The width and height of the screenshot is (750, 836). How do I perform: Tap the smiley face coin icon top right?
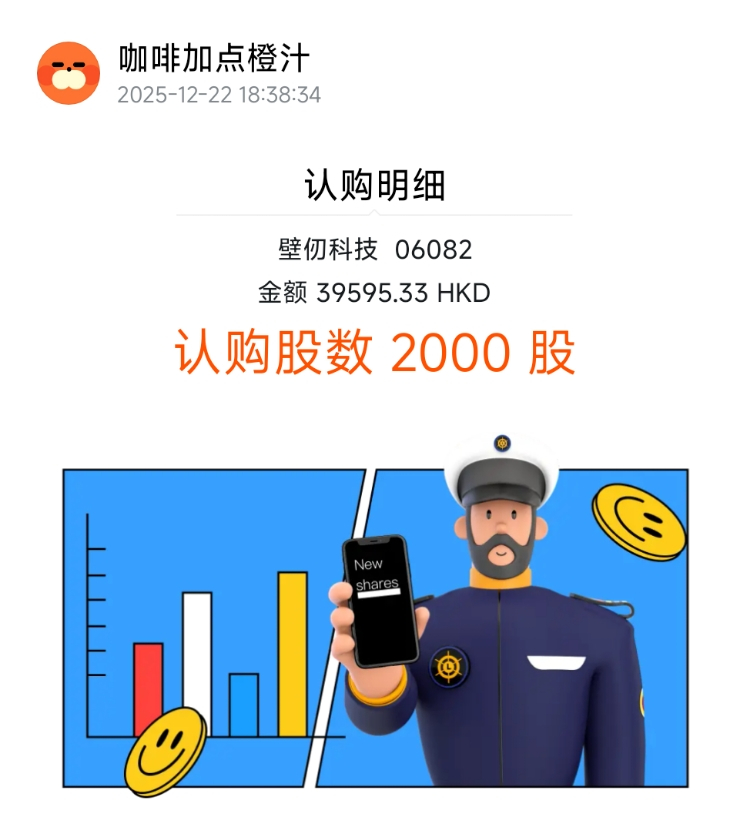(x=638, y=521)
